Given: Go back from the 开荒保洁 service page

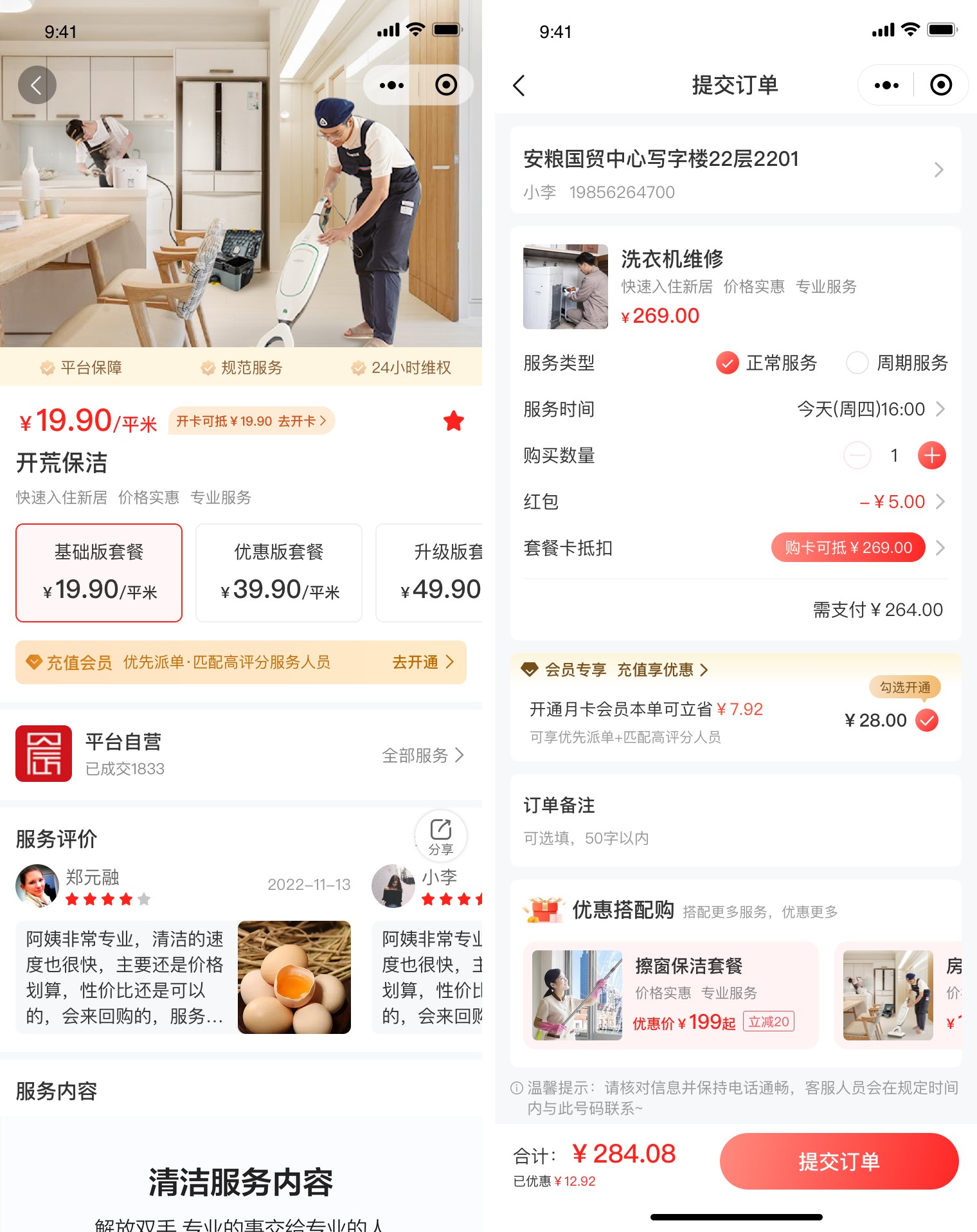Looking at the screenshot, I should tap(37, 85).
